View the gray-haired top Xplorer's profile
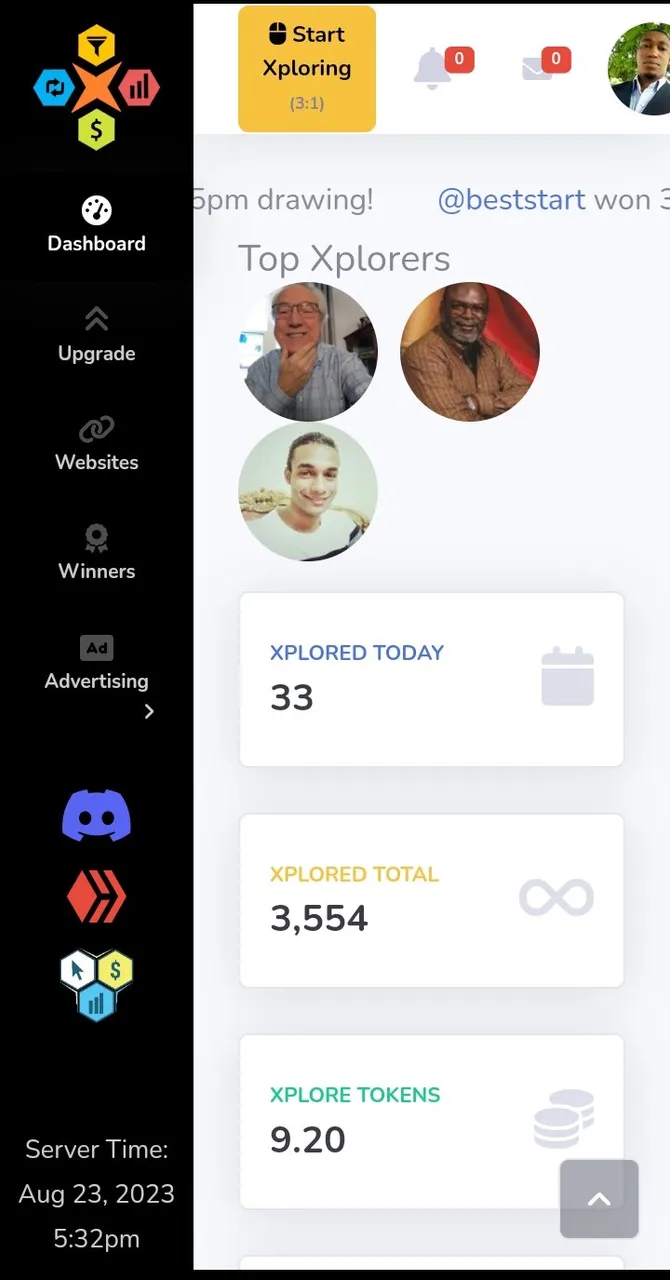Image resolution: width=670 pixels, height=1280 pixels. pos(308,352)
